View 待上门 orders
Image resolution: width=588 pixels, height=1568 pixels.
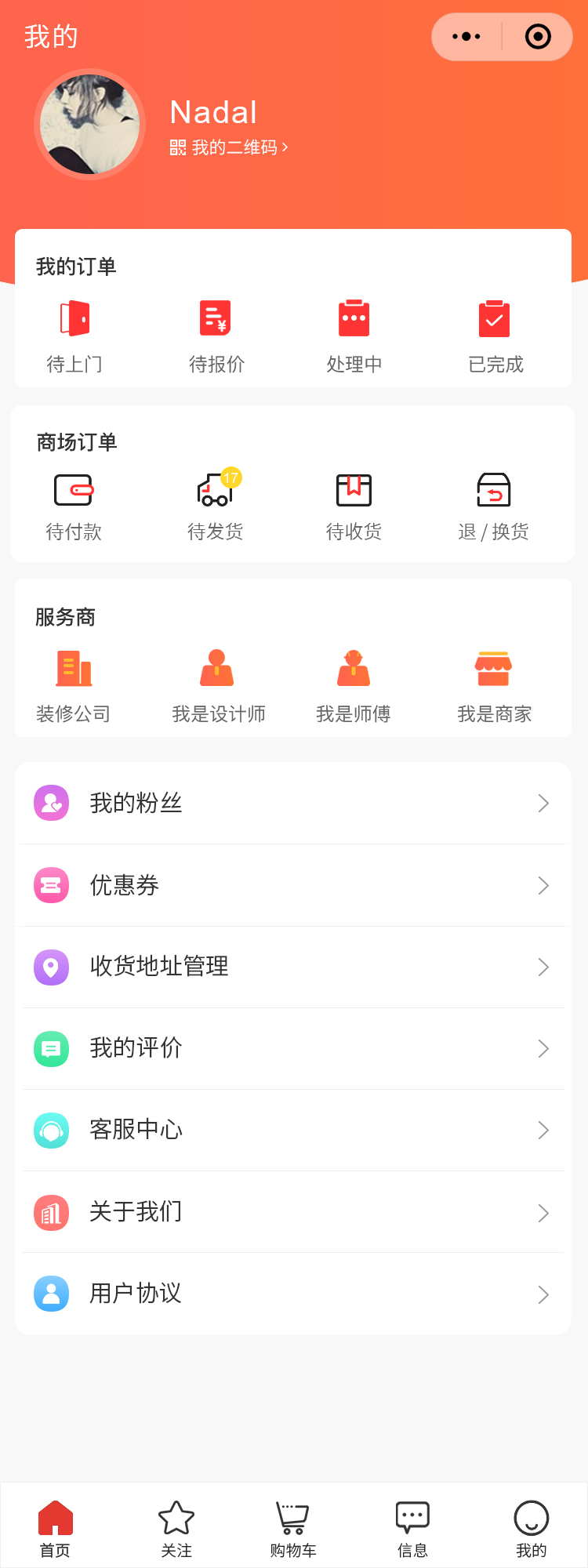click(x=74, y=336)
